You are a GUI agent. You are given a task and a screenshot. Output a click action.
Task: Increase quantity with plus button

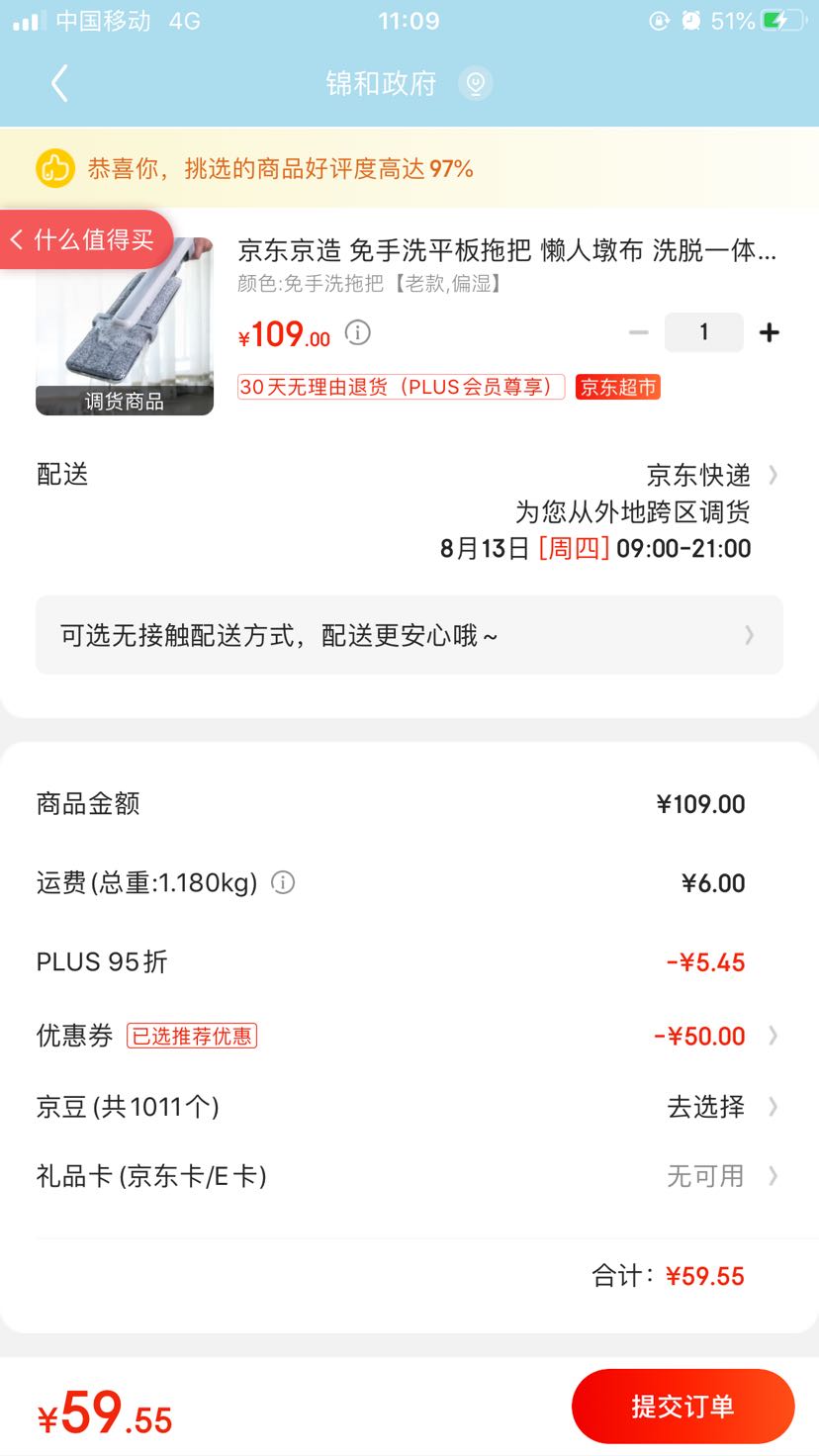coord(770,332)
